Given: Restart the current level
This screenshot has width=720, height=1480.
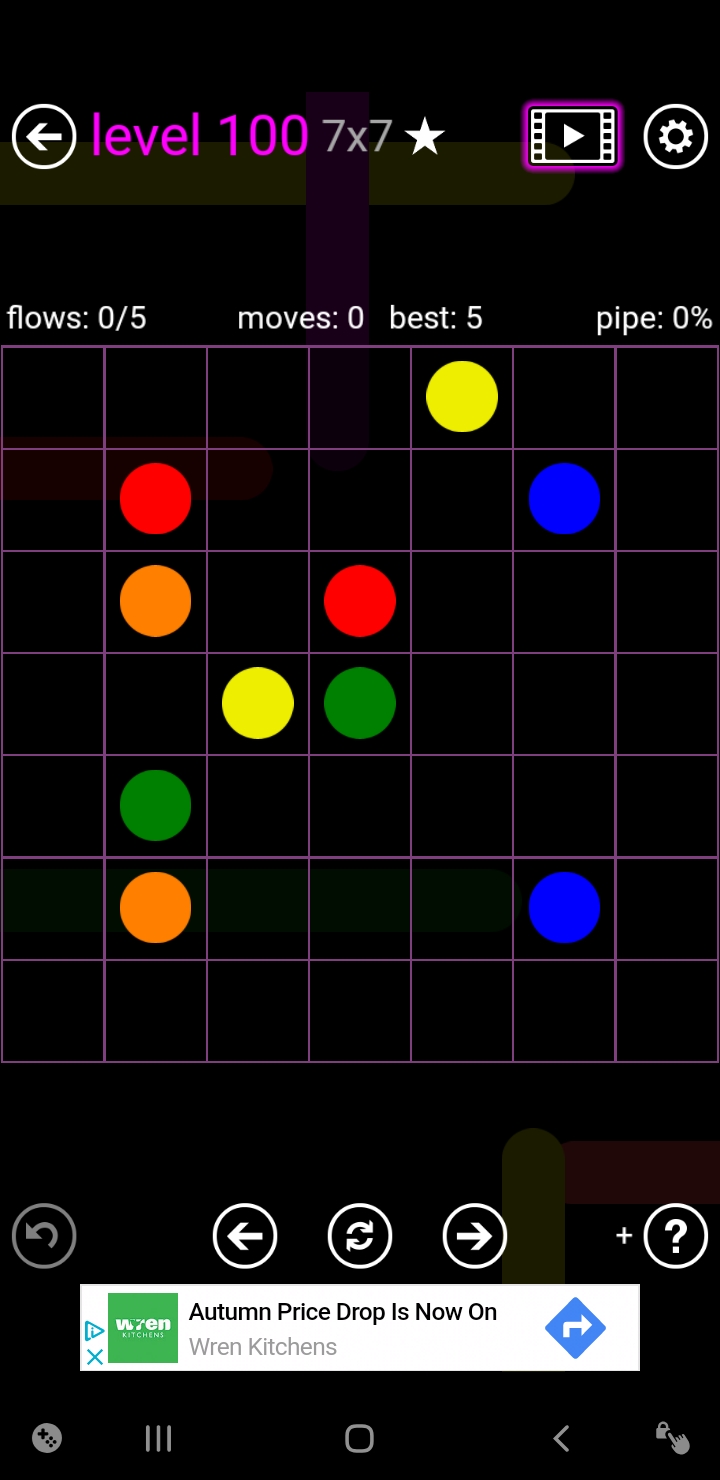Looking at the screenshot, I should [359, 1235].
